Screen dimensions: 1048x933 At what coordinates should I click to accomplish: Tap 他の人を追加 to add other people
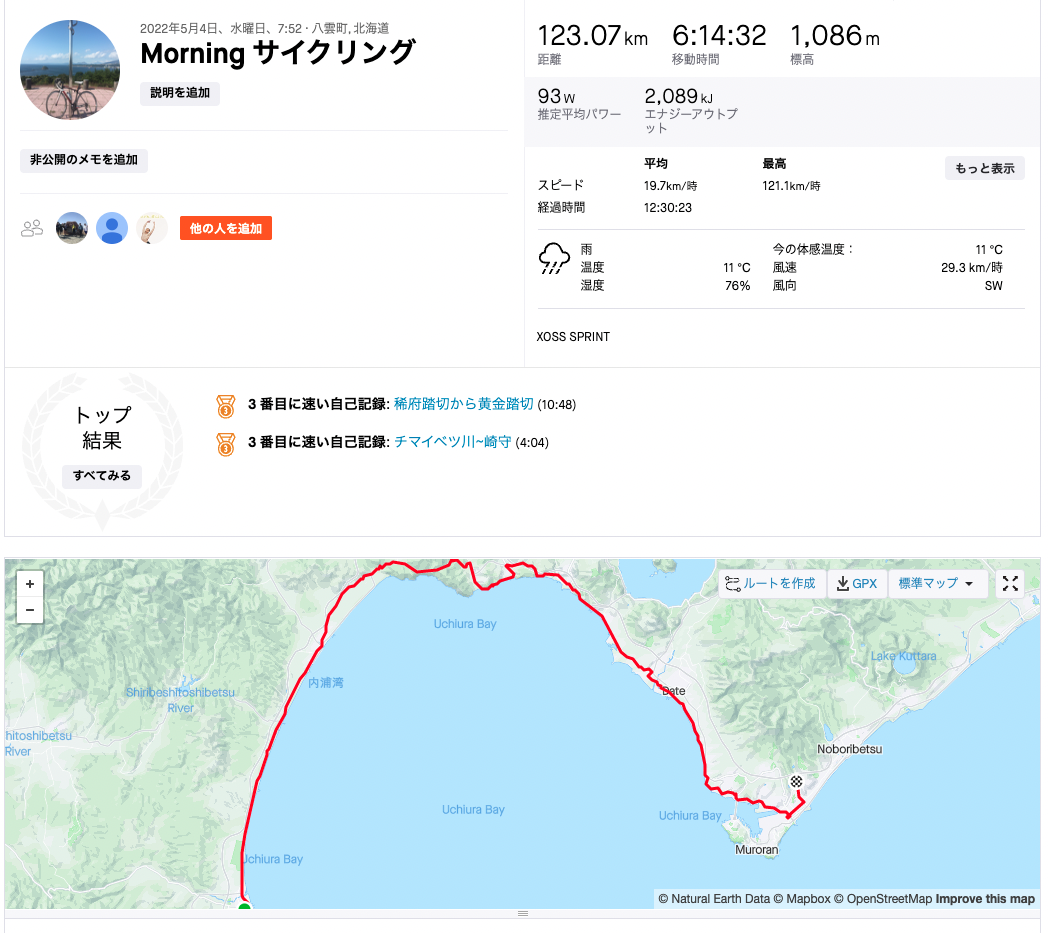coord(226,229)
